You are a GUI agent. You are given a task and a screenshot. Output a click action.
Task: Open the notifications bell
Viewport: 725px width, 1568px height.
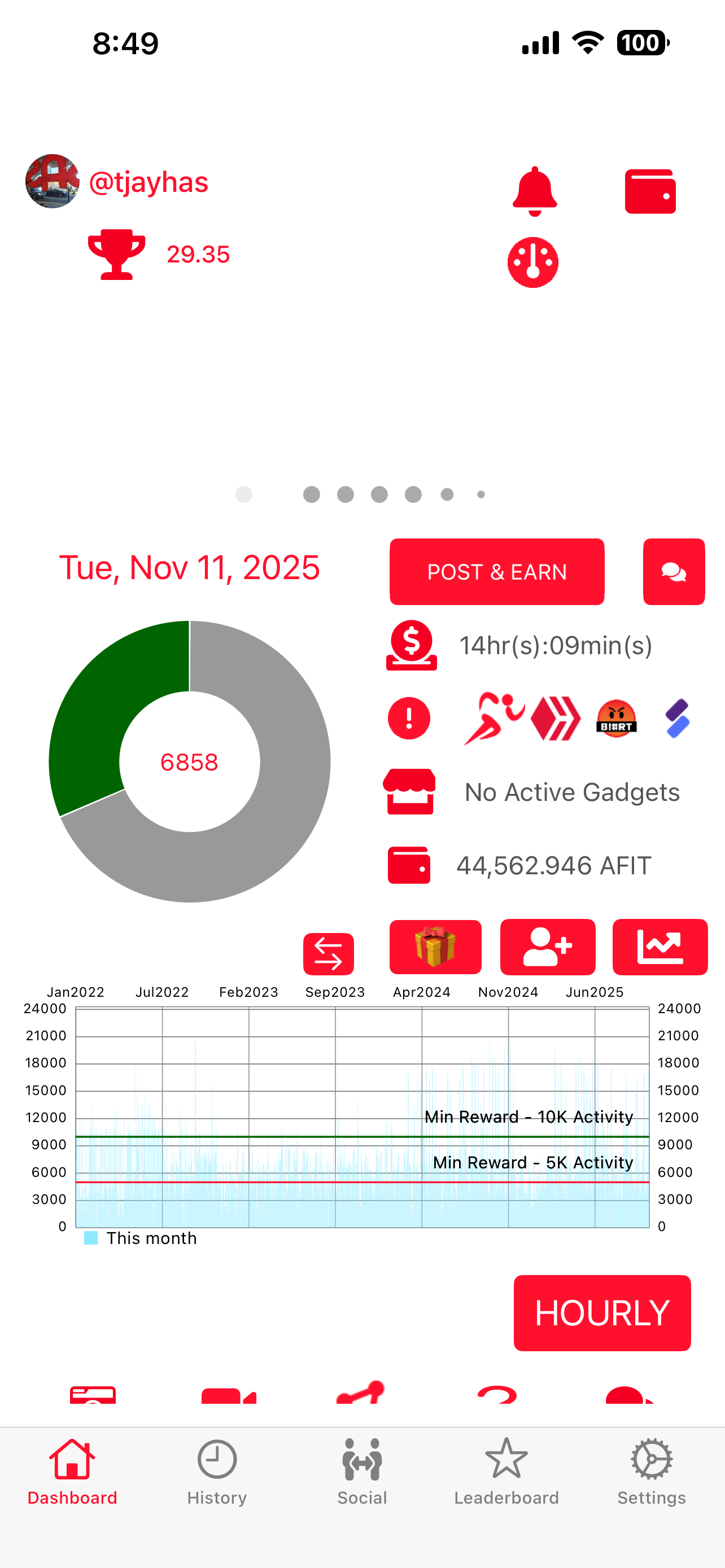coord(534,191)
